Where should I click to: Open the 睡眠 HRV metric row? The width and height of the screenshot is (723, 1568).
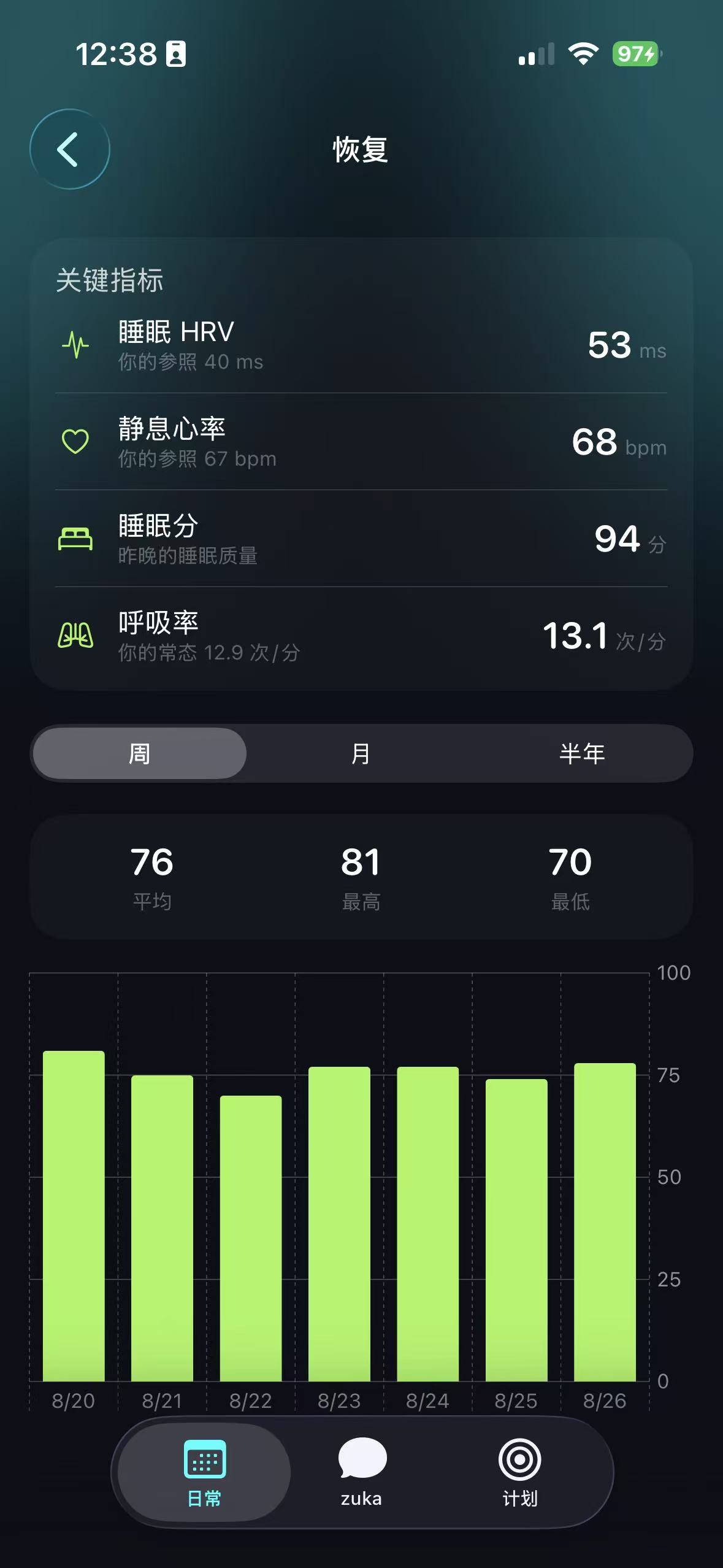point(361,345)
